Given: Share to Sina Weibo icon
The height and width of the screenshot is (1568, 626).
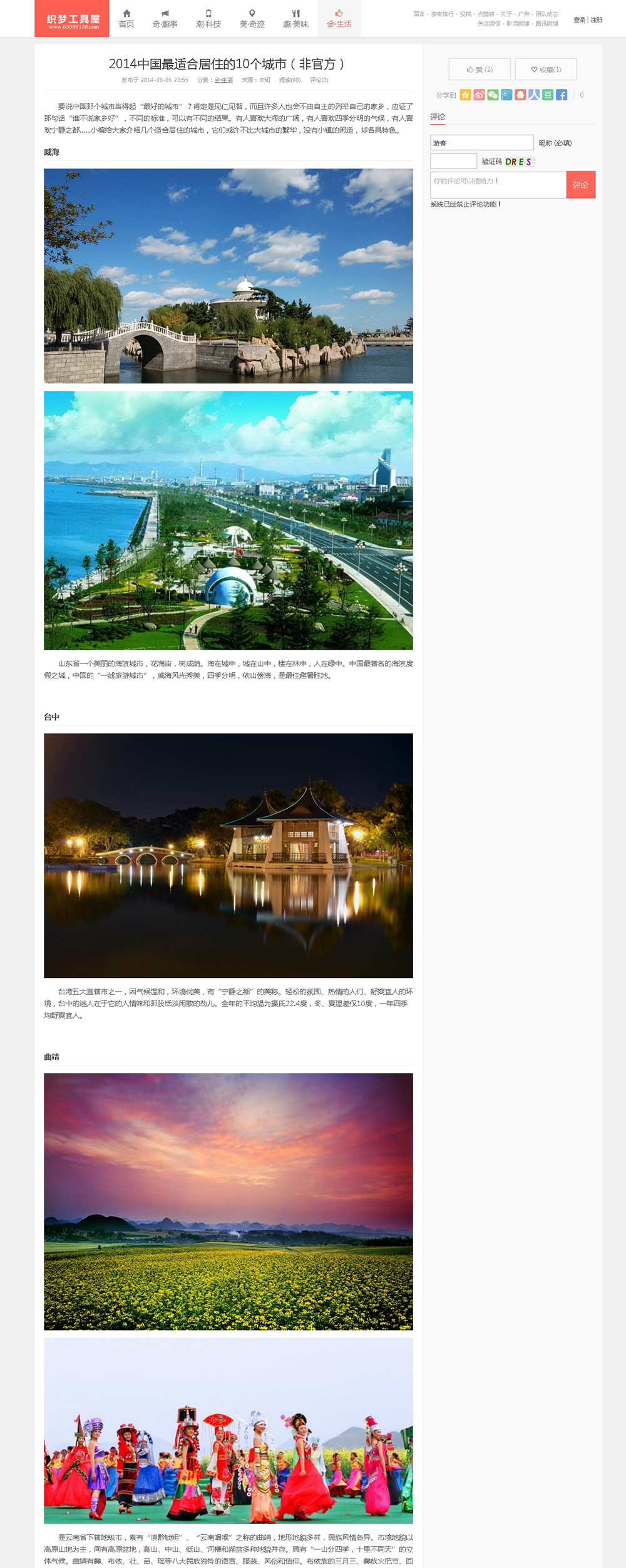Looking at the screenshot, I should 480,95.
